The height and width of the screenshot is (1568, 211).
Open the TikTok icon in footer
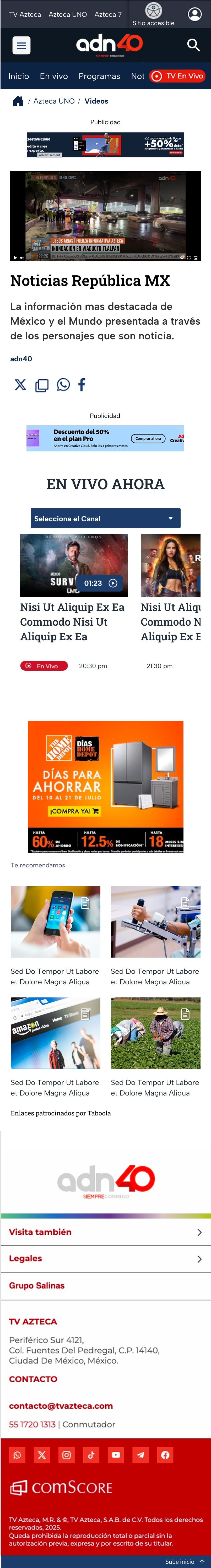[x=91, y=1455]
